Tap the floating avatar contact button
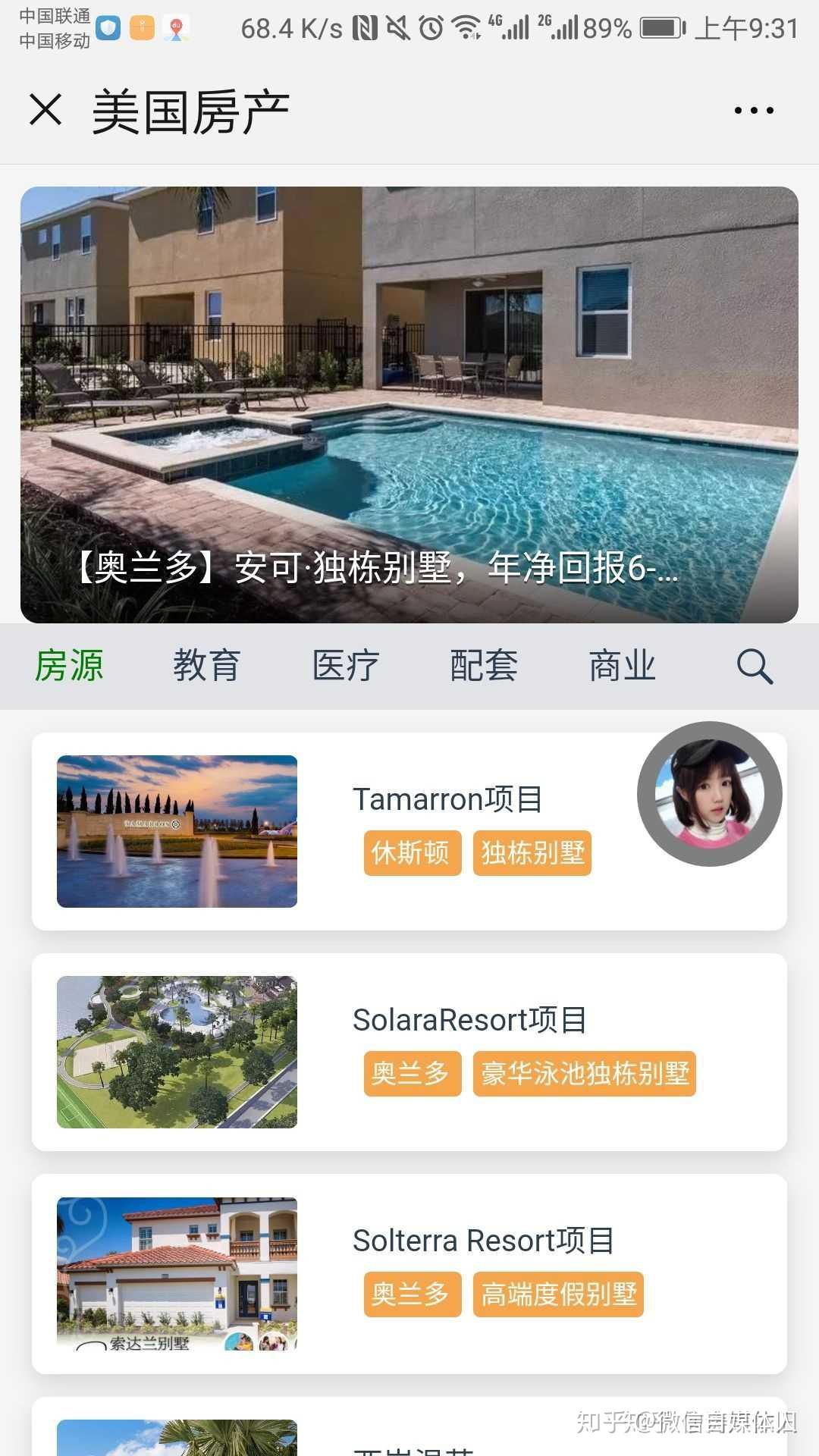This screenshot has width=819, height=1456. click(x=710, y=794)
